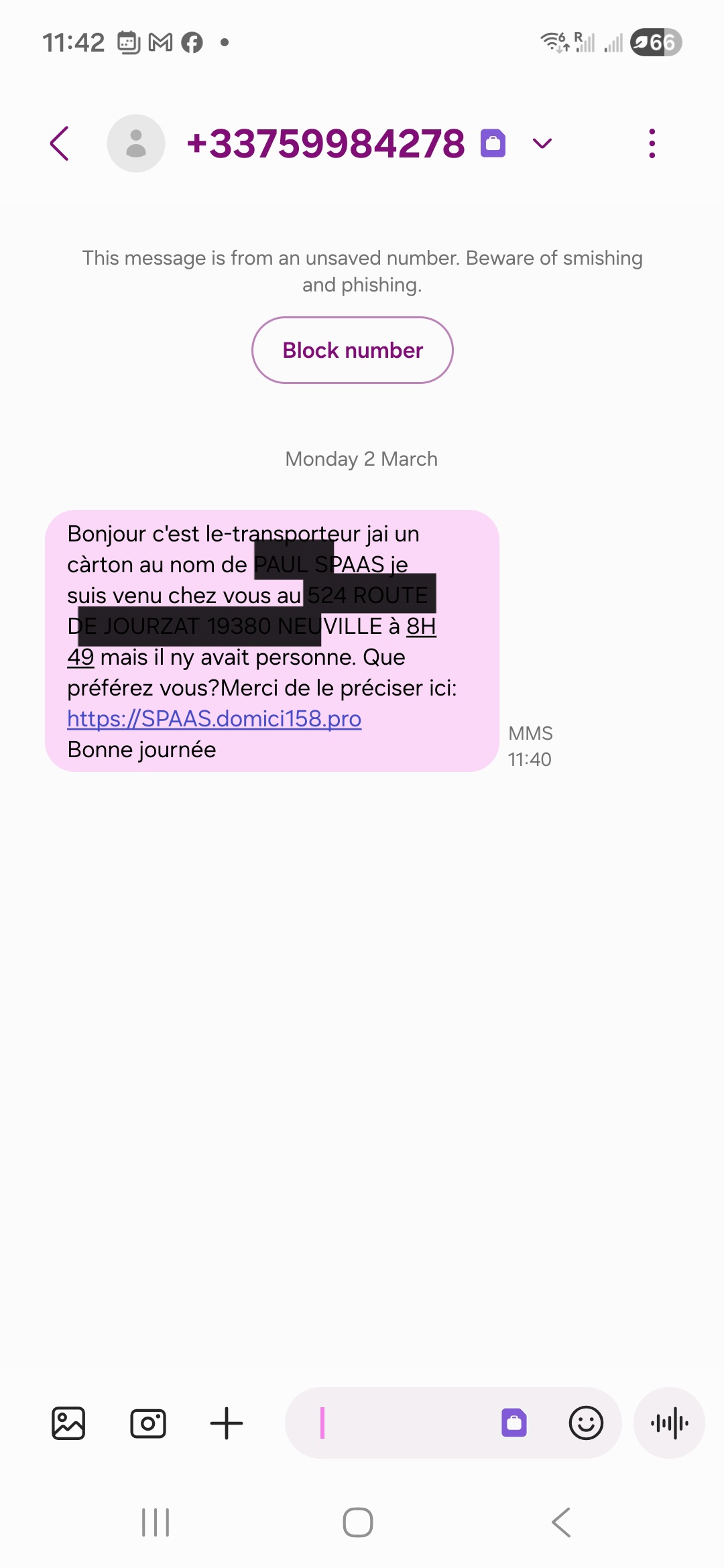The width and height of the screenshot is (724, 1568).
Task: Open recent apps from navigation bar
Action: pos(156,1522)
